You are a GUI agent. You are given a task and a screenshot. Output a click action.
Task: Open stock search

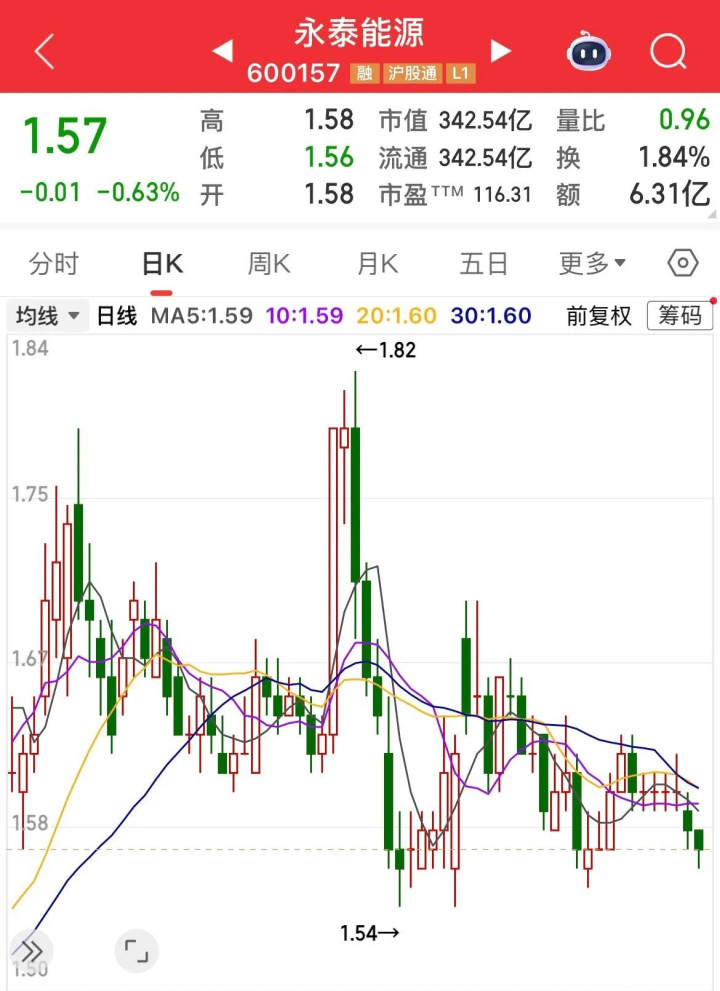(668, 51)
